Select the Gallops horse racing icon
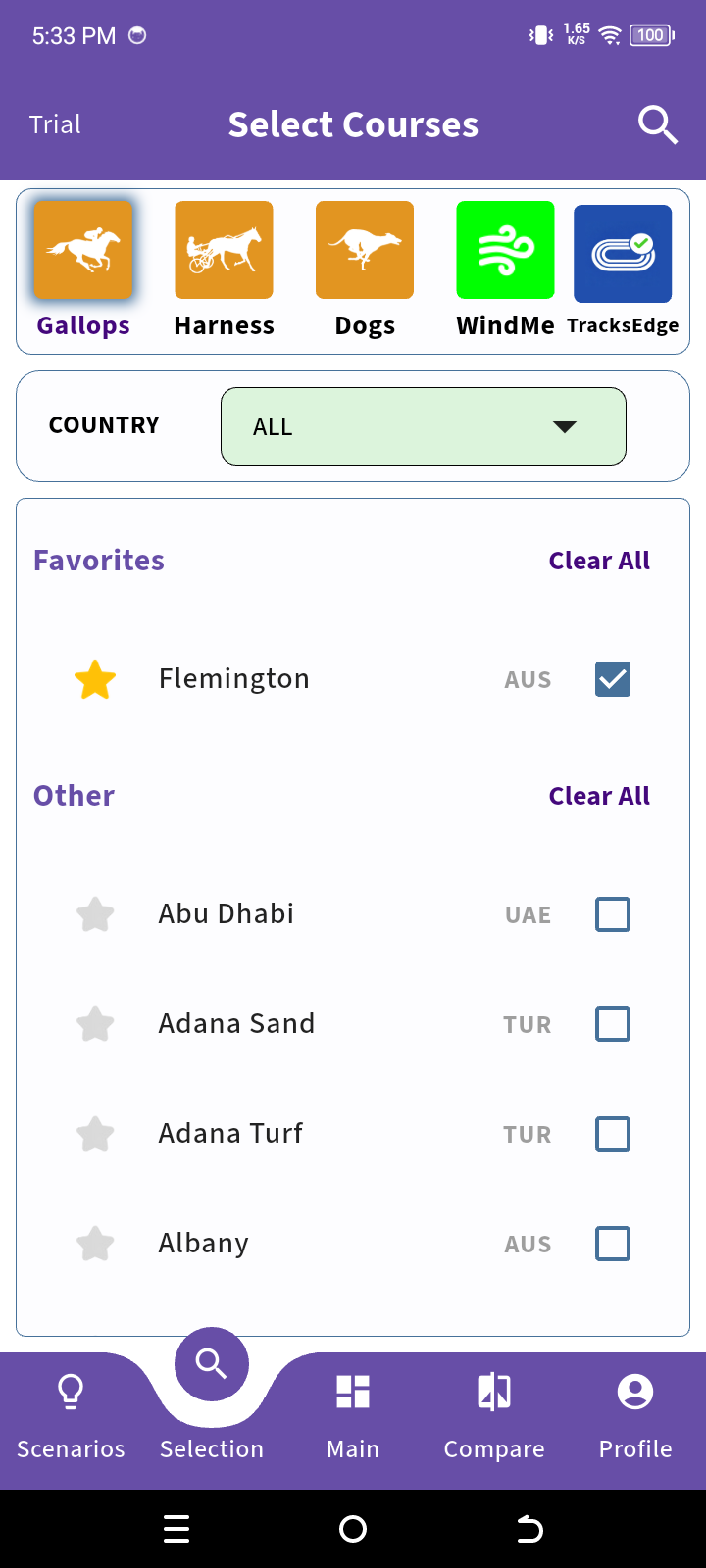Image resolution: width=706 pixels, height=1568 pixels. click(x=83, y=249)
